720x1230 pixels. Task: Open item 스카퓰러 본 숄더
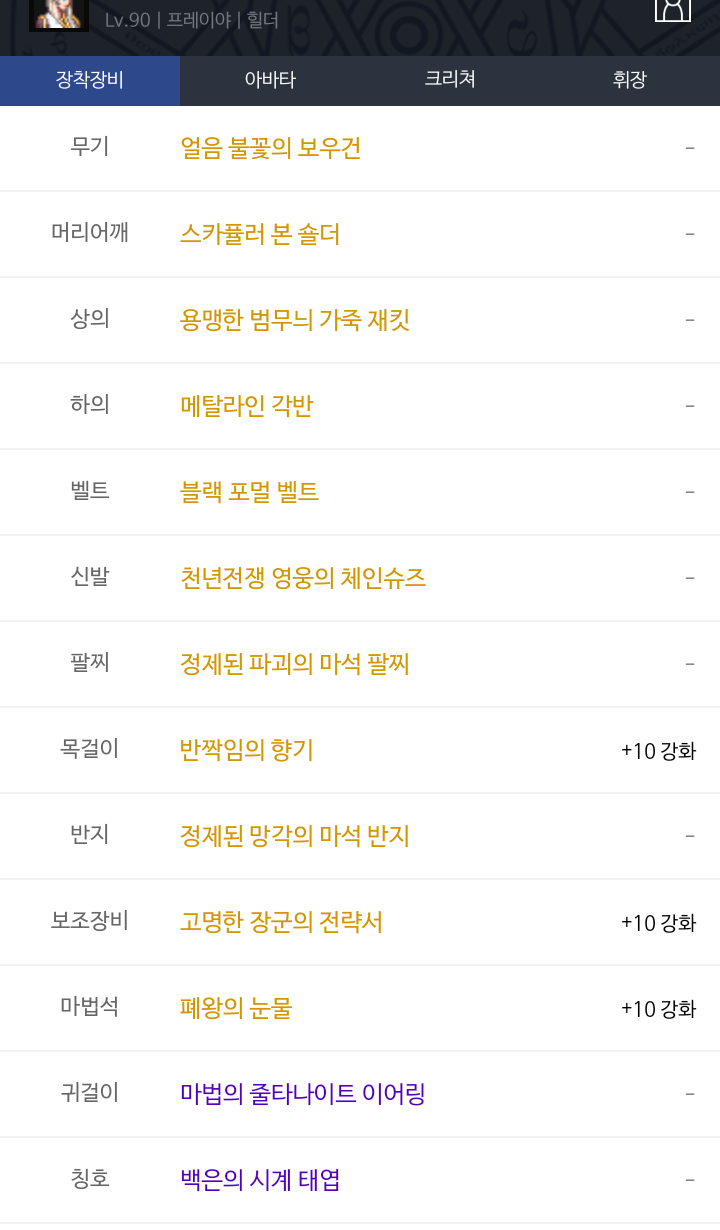point(260,234)
